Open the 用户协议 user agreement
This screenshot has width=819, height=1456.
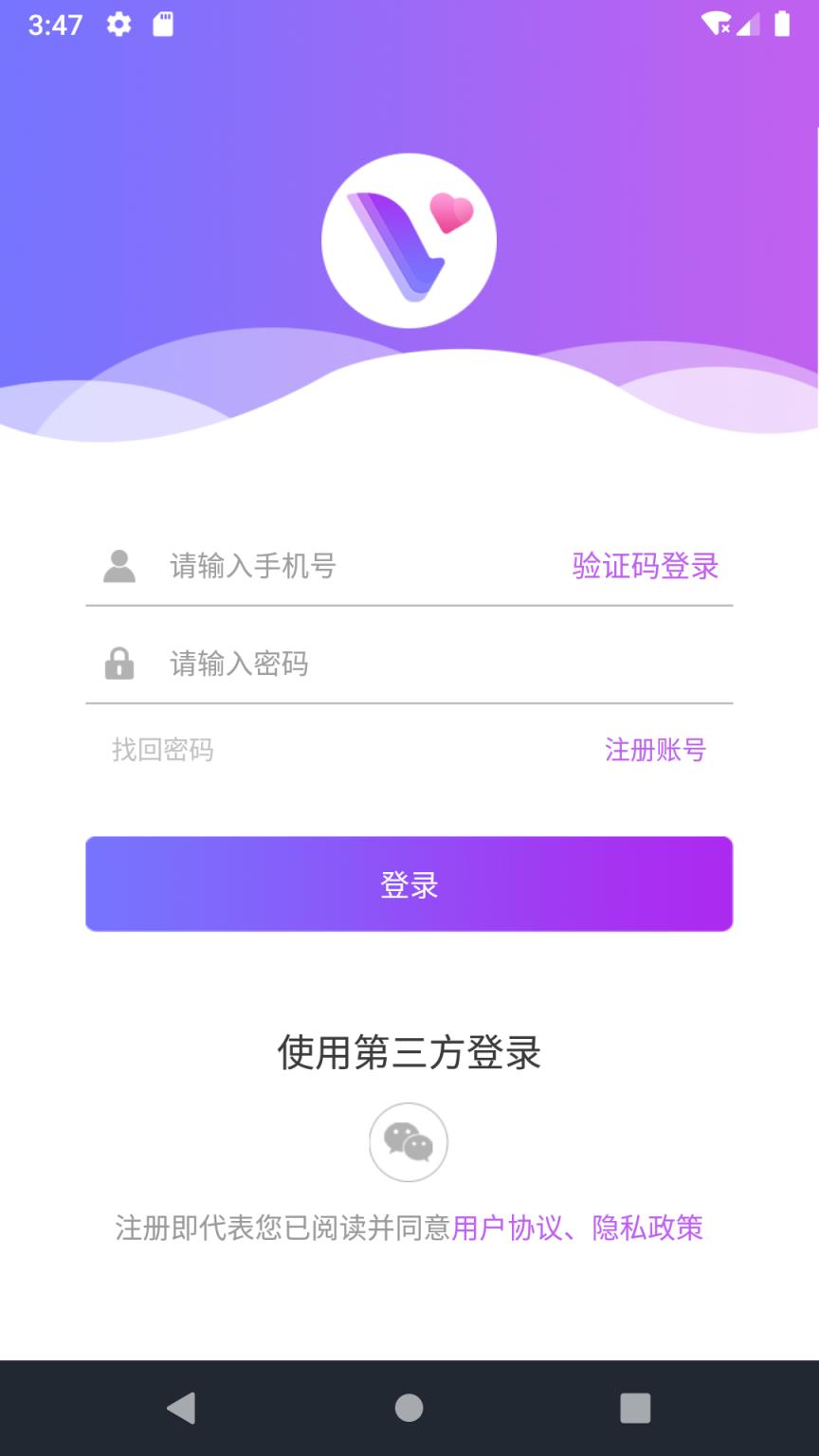[505, 1228]
